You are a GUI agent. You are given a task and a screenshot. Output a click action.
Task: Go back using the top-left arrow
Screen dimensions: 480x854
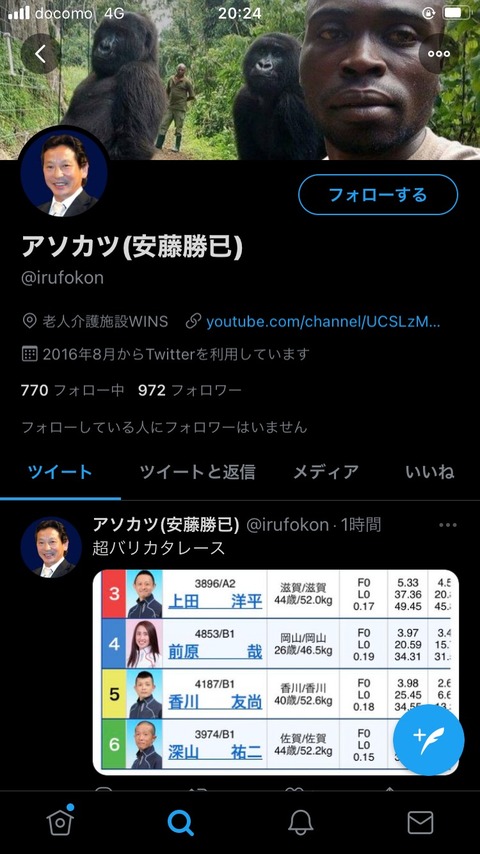click(40, 53)
